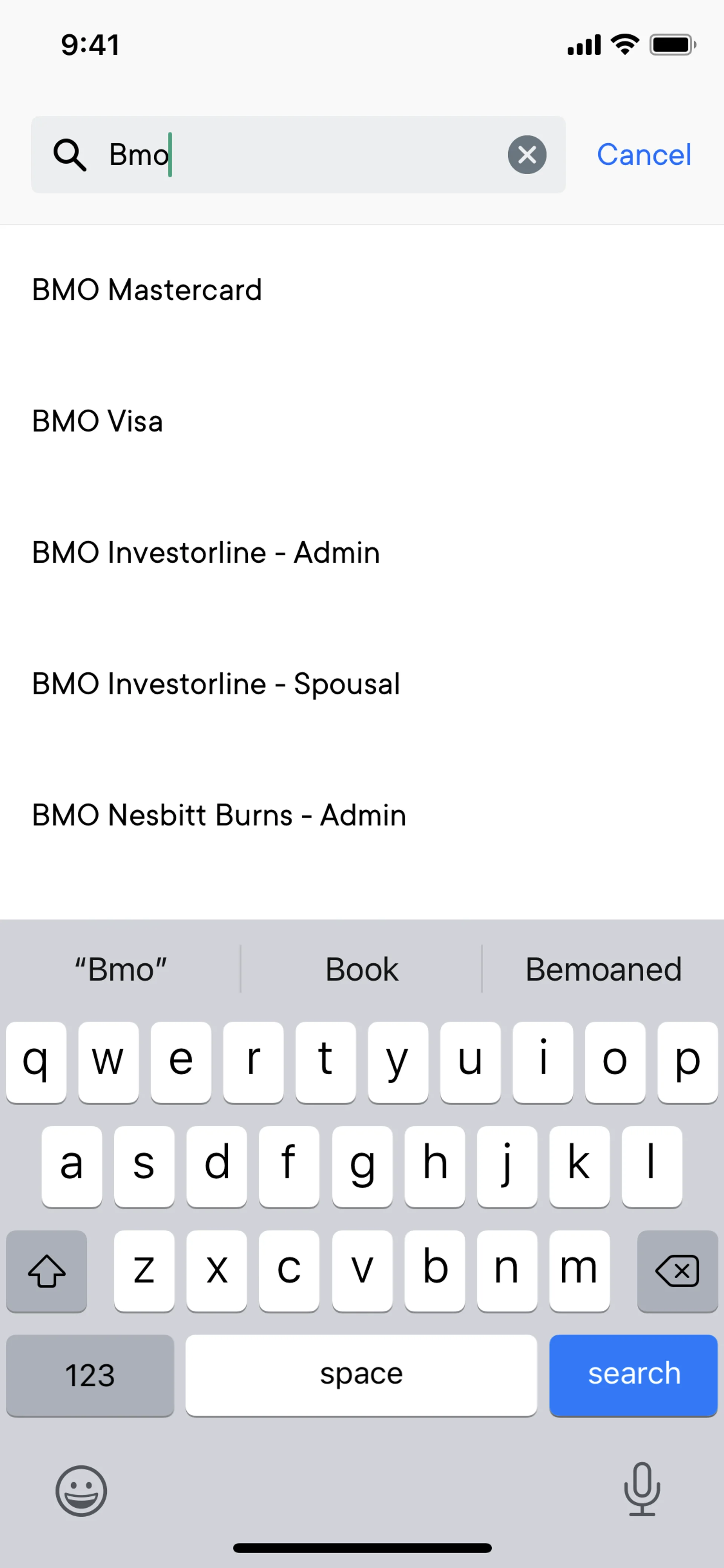
Task: Select BMO Investorline - Spousal
Action: (x=216, y=684)
